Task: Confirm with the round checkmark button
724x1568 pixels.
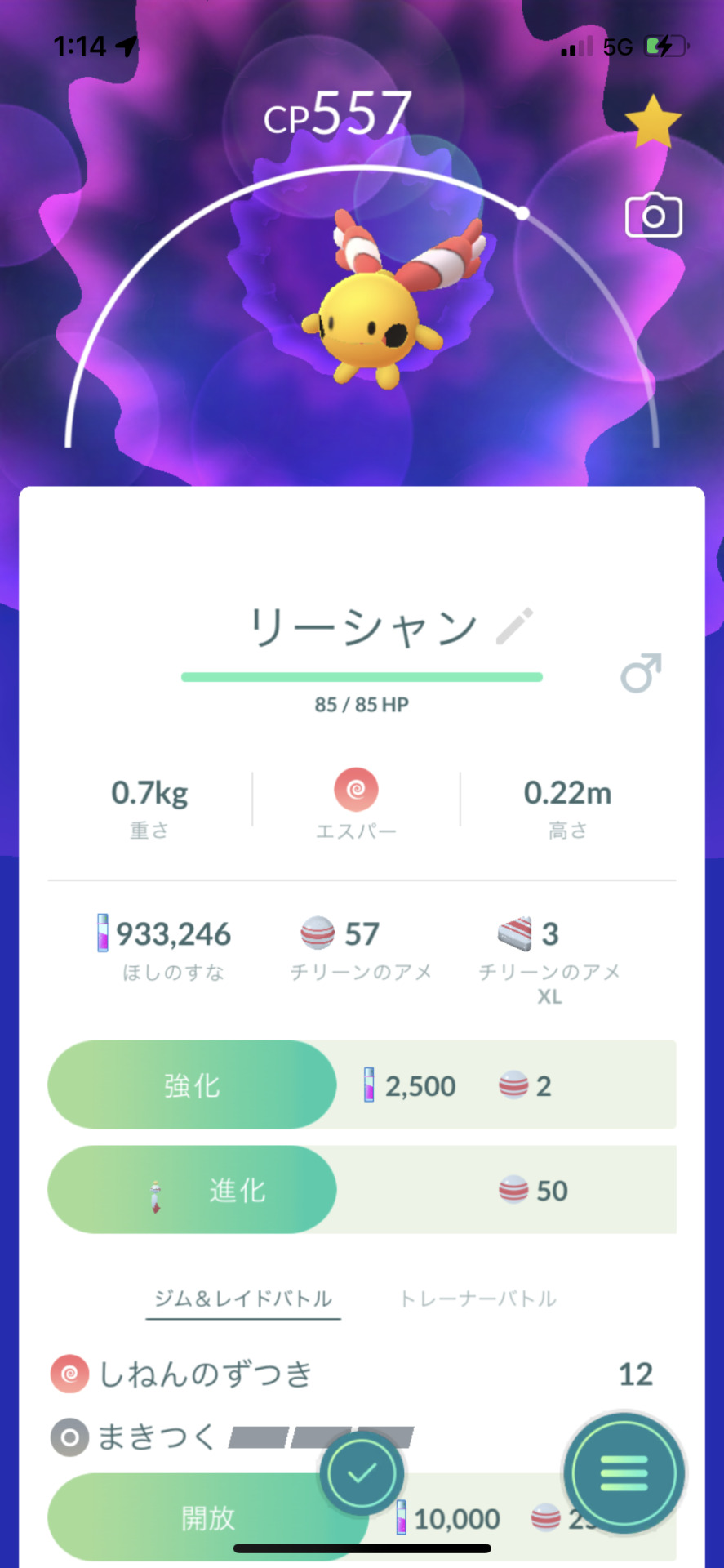Action: click(362, 1473)
